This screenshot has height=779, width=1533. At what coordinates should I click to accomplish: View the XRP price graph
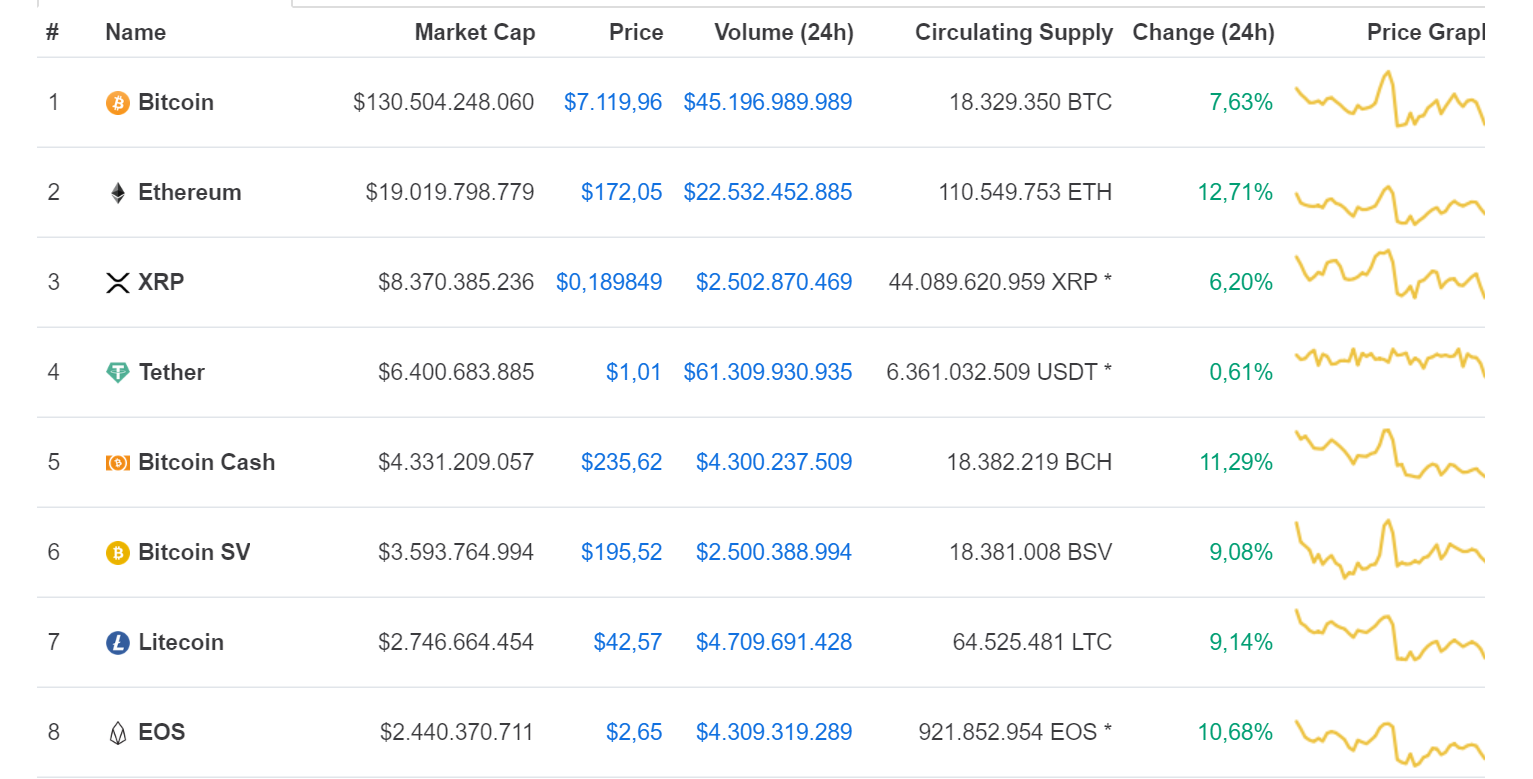(x=1390, y=275)
